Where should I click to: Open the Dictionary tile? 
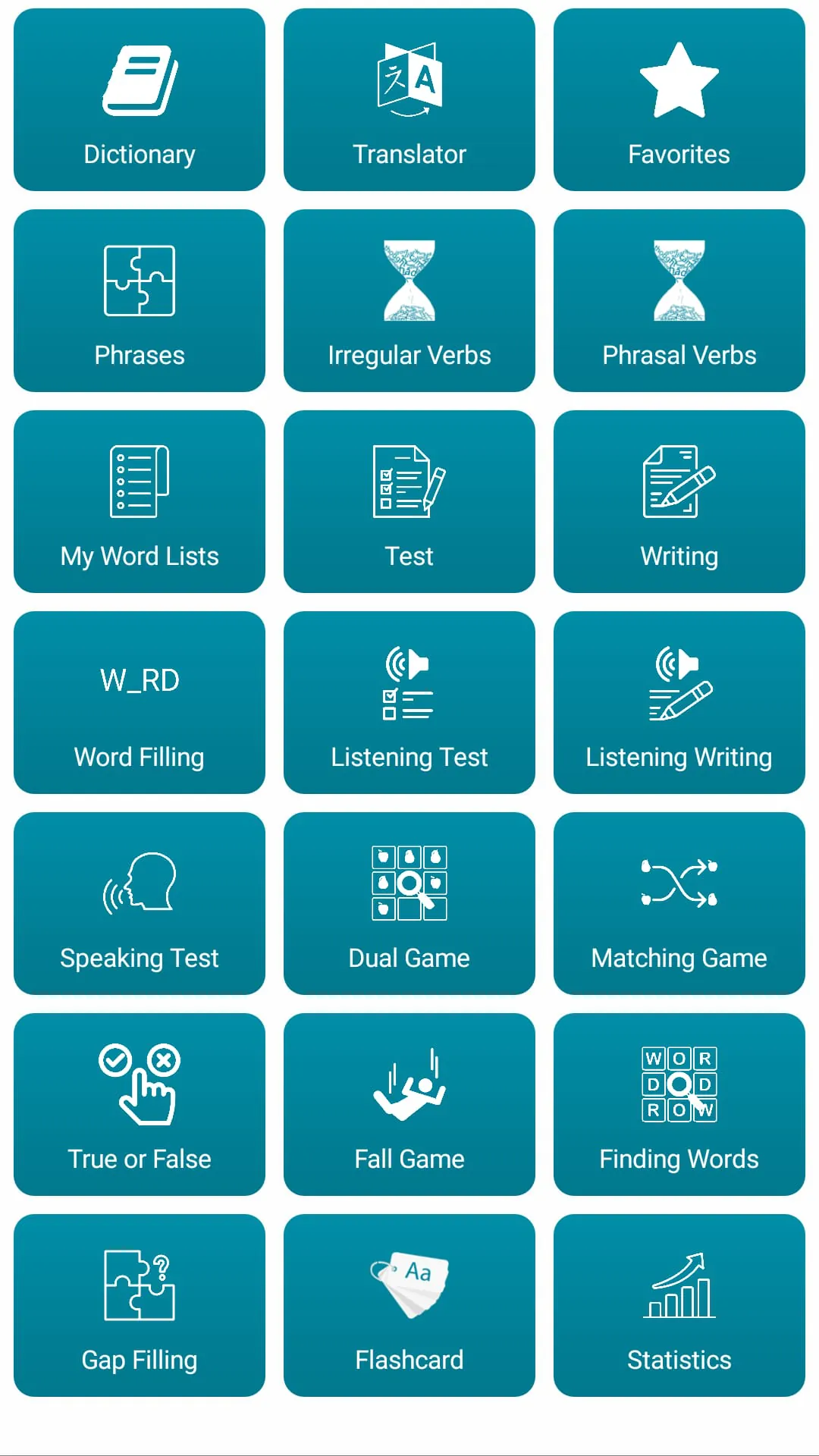pyautogui.click(x=140, y=99)
